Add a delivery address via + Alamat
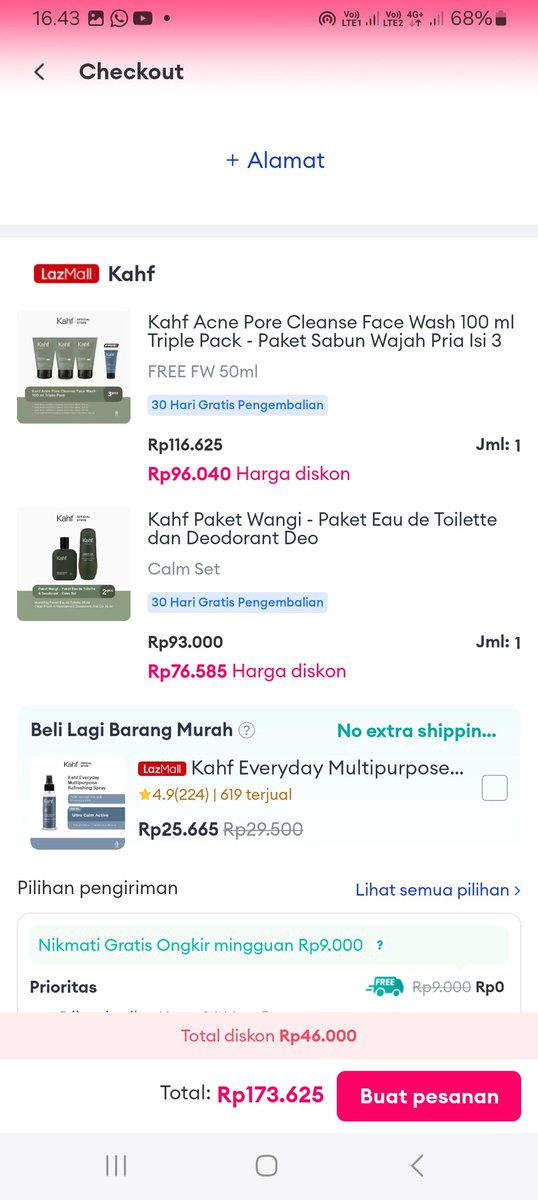Image resolution: width=538 pixels, height=1200 pixels. click(x=275, y=160)
